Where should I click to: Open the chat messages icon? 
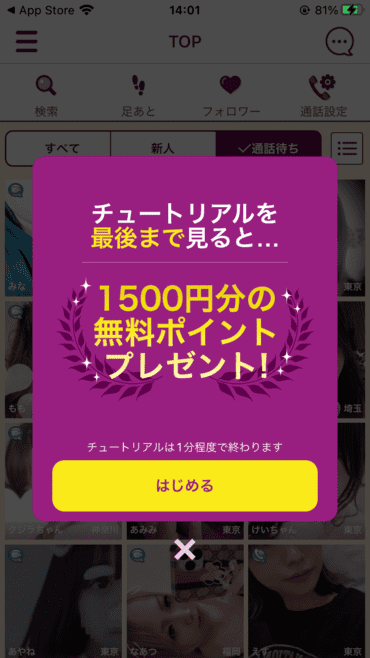[x=340, y=42]
